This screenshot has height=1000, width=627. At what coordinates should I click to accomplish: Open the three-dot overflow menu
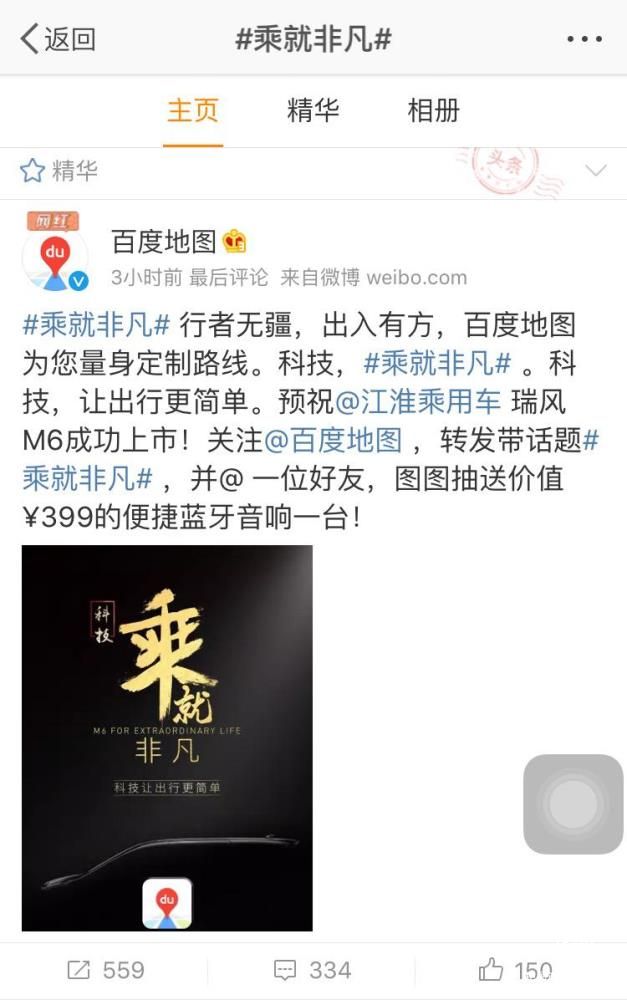584,39
